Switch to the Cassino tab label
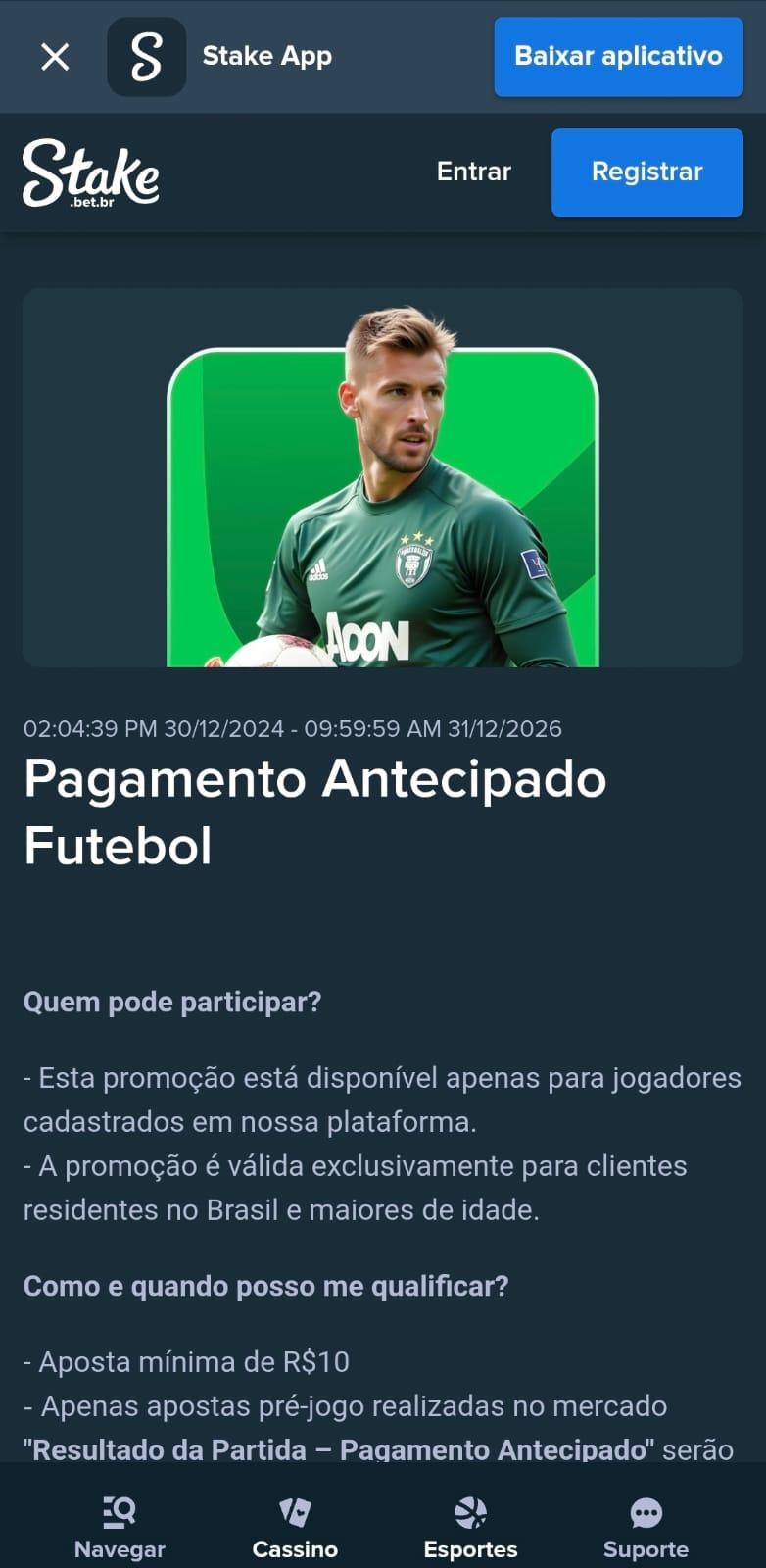 294,1548
